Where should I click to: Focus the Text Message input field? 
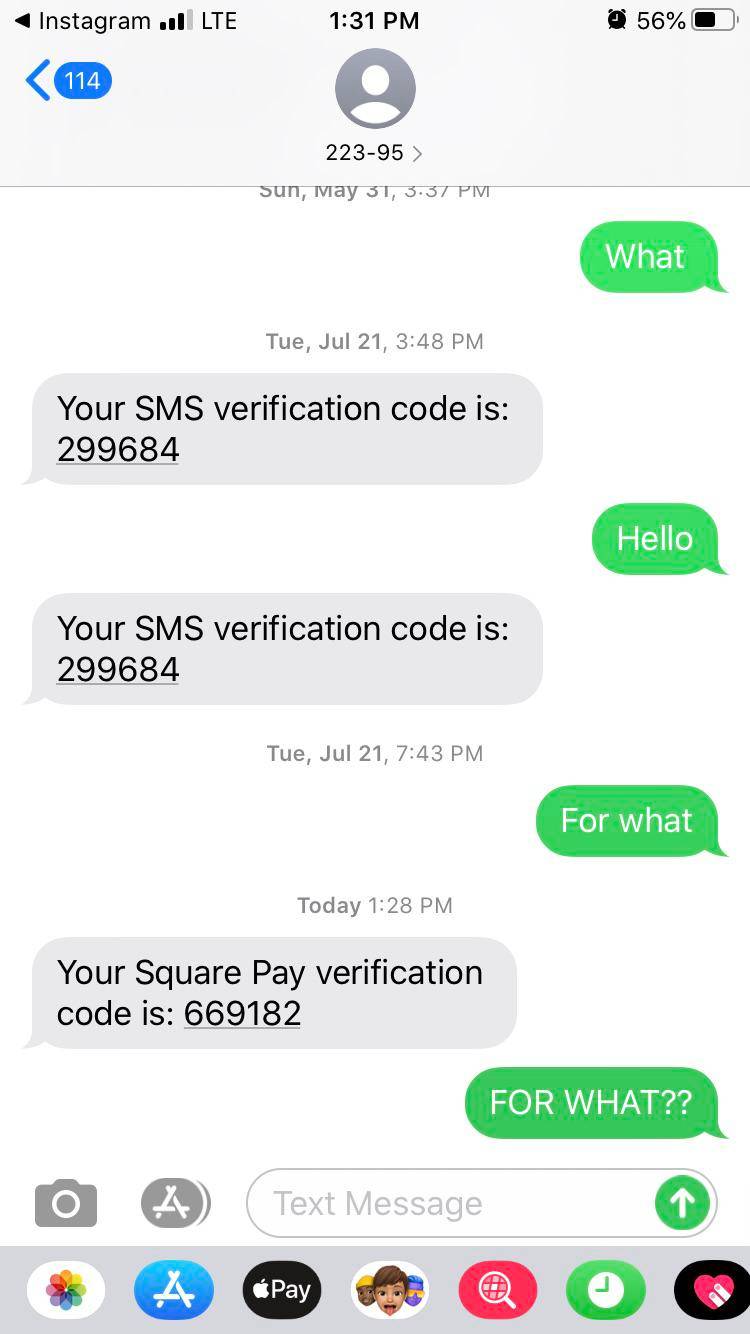pos(450,1203)
